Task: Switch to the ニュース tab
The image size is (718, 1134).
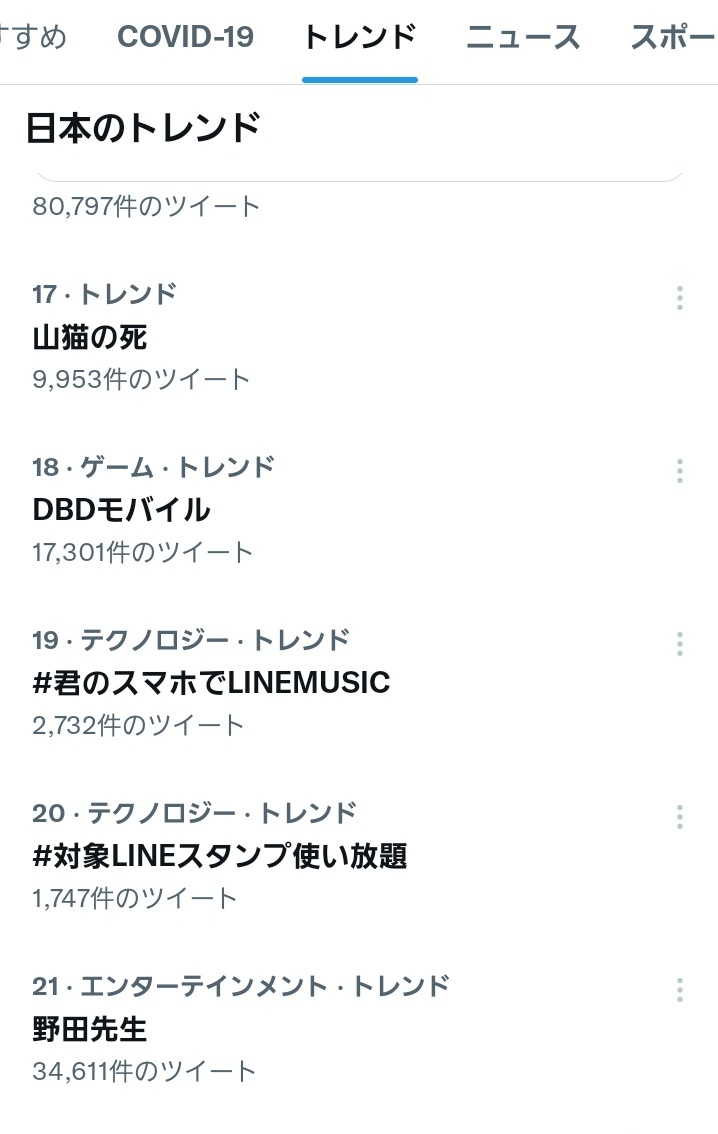Action: pyautogui.click(x=523, y=38)
